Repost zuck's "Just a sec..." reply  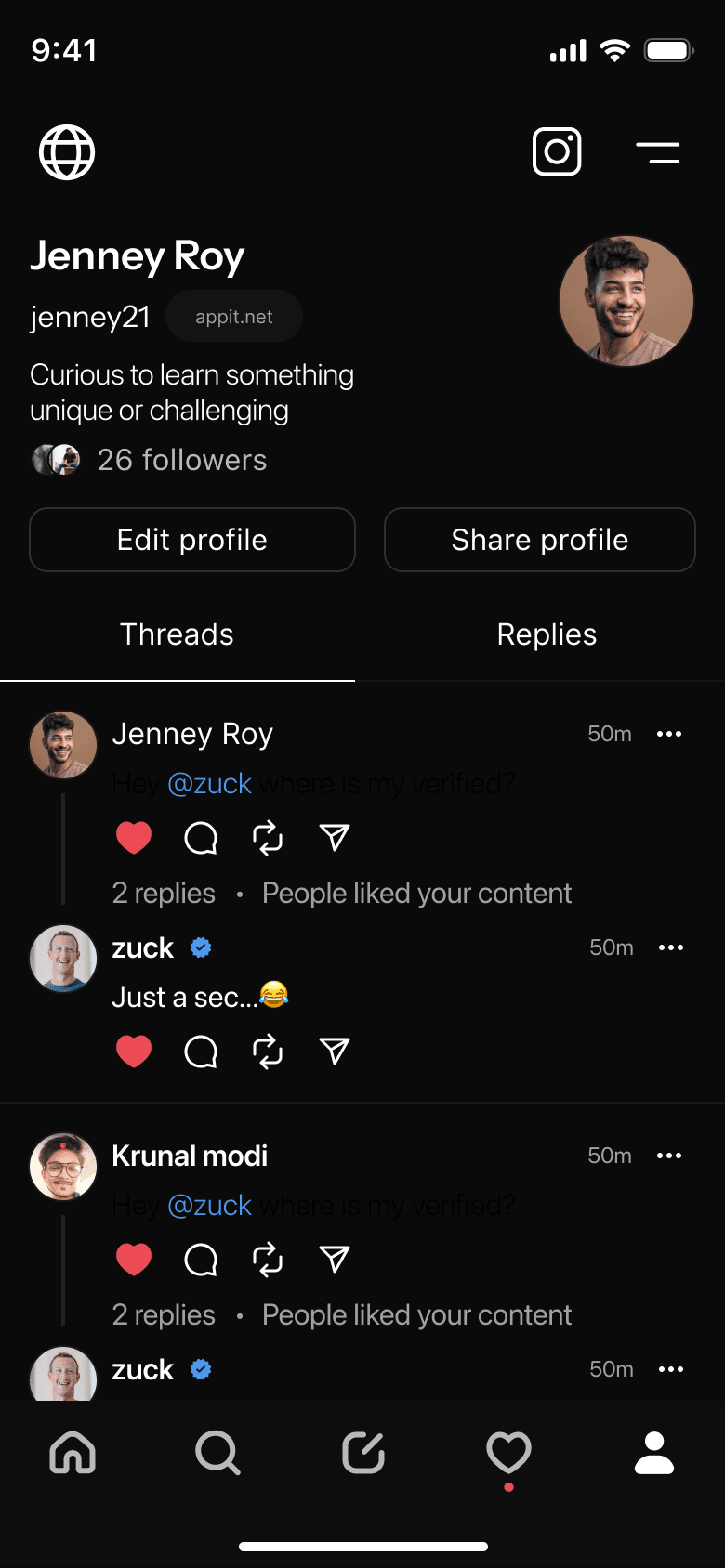pyautogui.click(x=268, y=1052)
